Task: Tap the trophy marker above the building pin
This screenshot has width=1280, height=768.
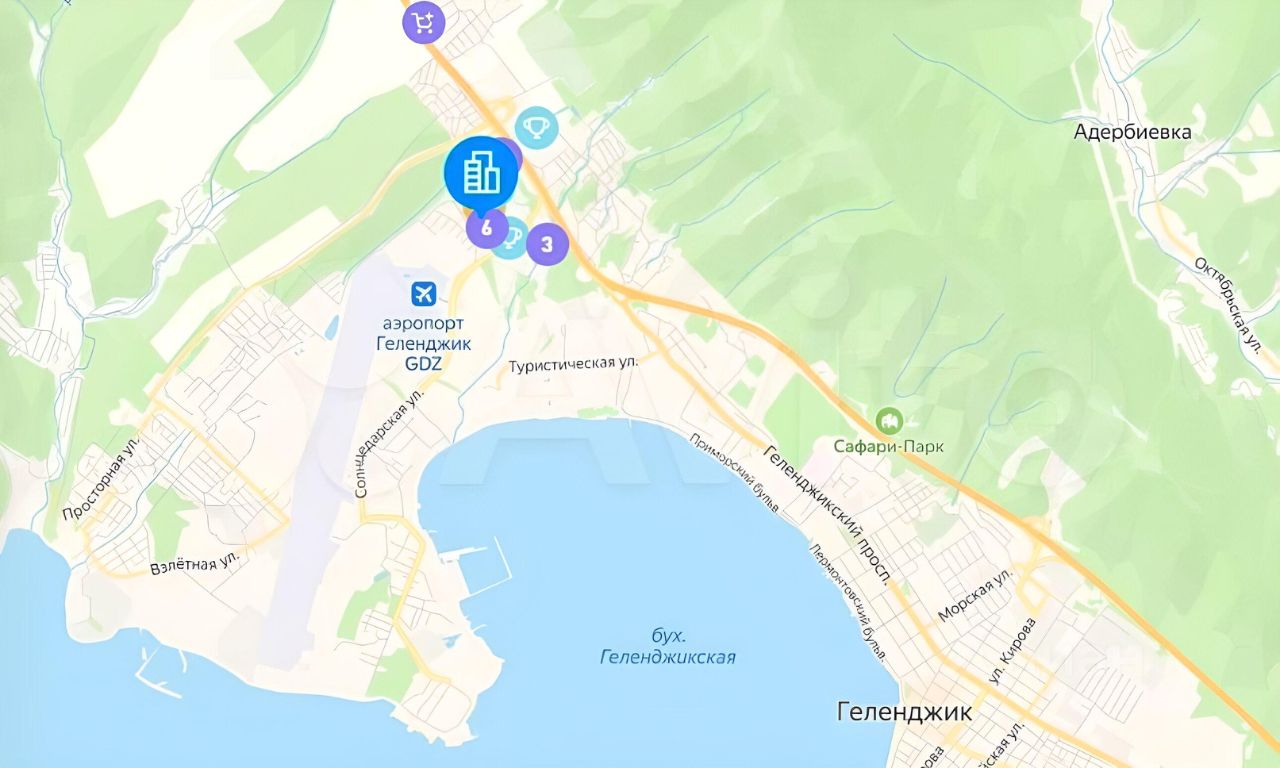Action: [537, 127]
